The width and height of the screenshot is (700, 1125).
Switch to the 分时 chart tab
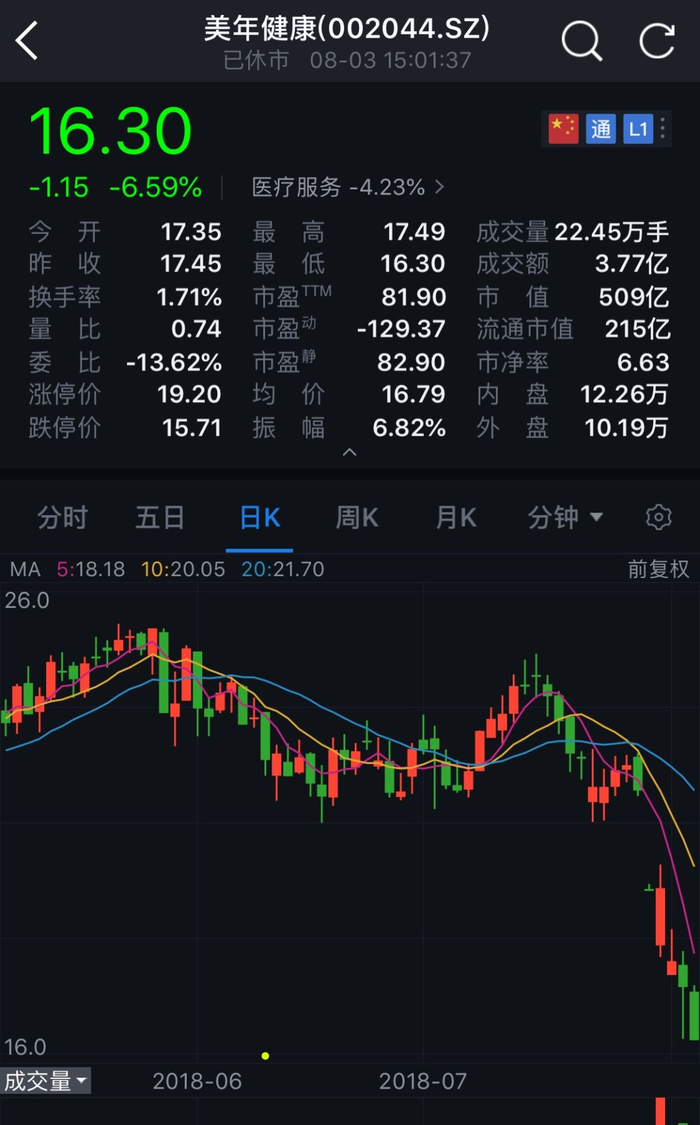(62, 517)
